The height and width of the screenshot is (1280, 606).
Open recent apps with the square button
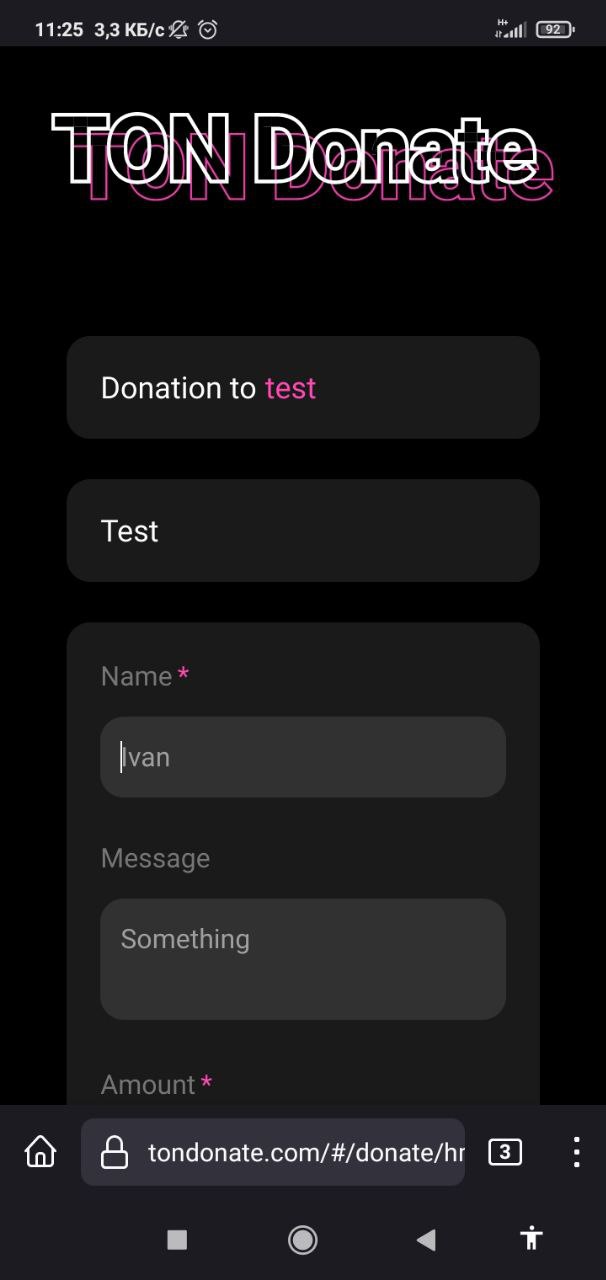(177, 1240)
